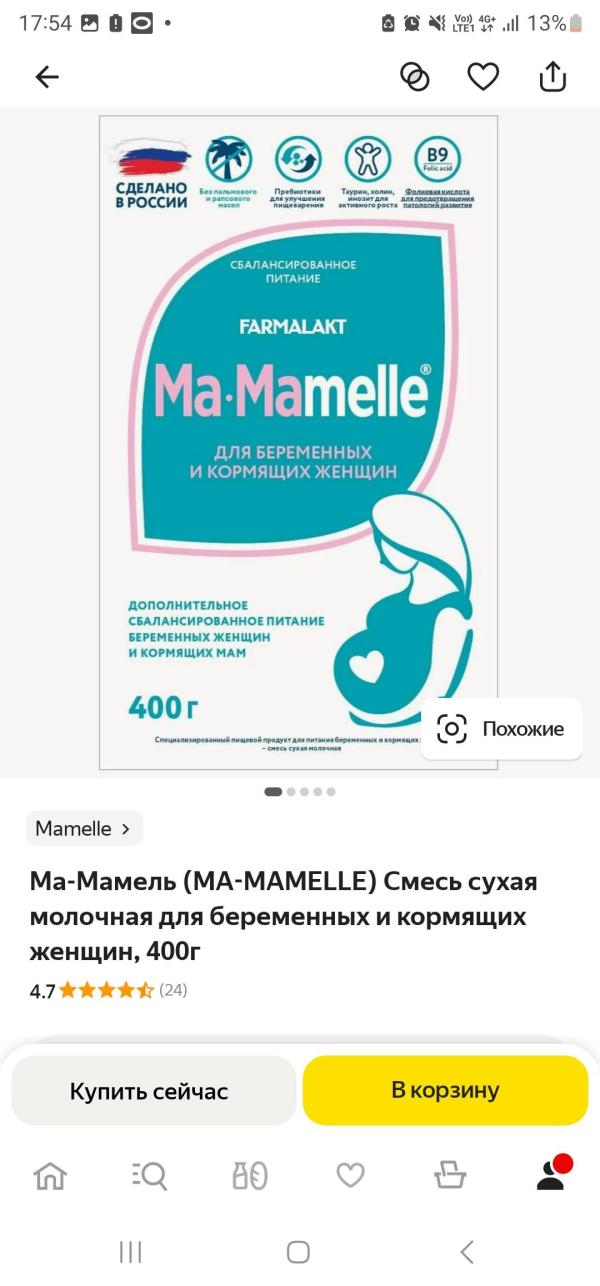Open system recent apps
600x1286 pixels.
click(x=130, y=1251)
